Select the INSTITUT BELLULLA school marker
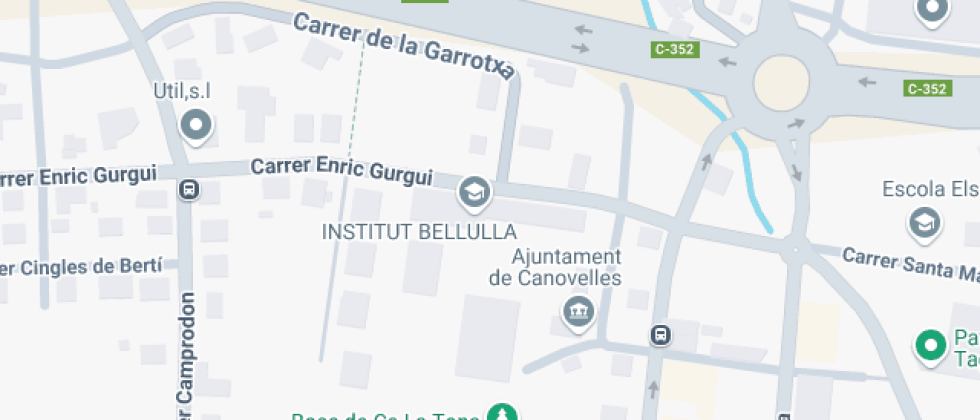The image size is (980, 420). click(x=474, y=191)
